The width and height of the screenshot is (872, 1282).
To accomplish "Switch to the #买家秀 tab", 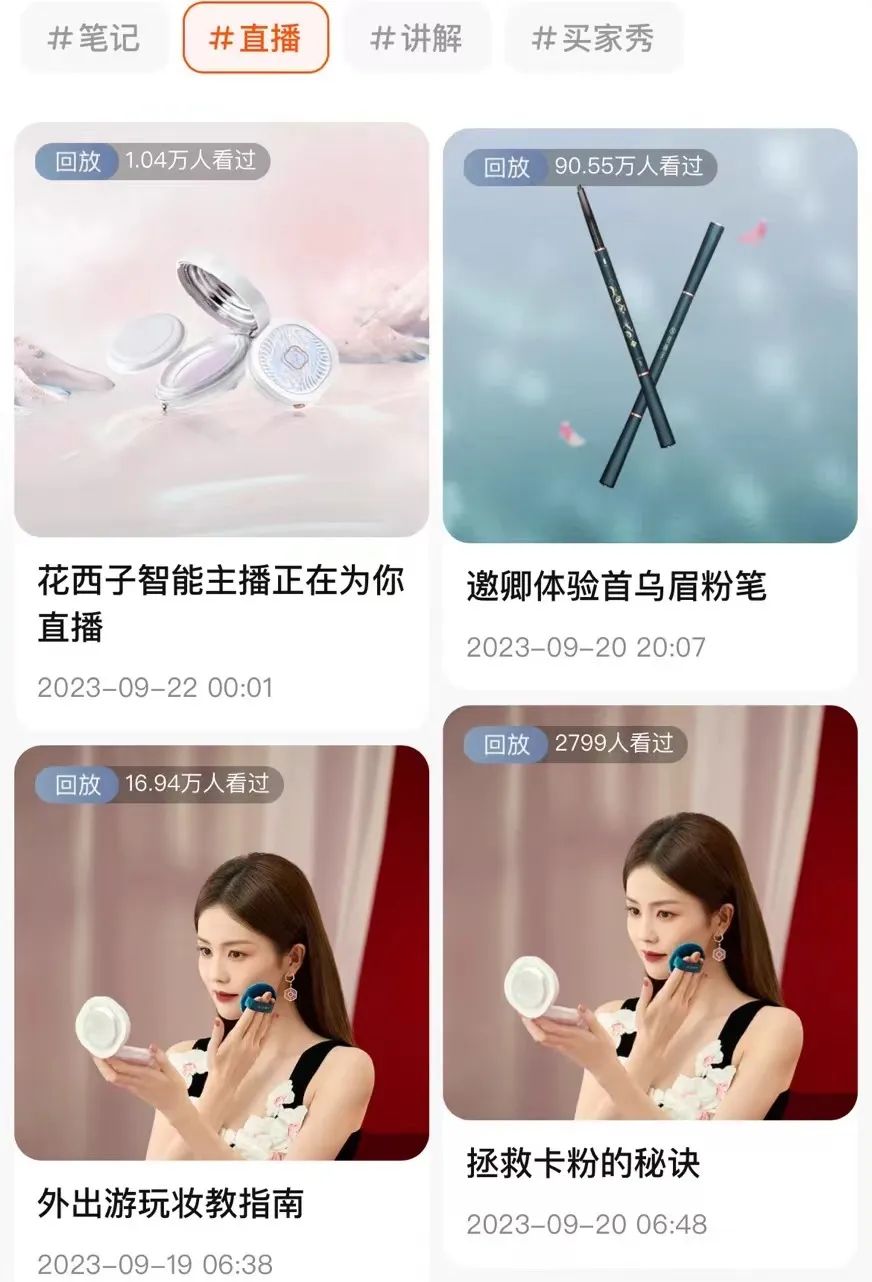I will [x=593, y=39].
